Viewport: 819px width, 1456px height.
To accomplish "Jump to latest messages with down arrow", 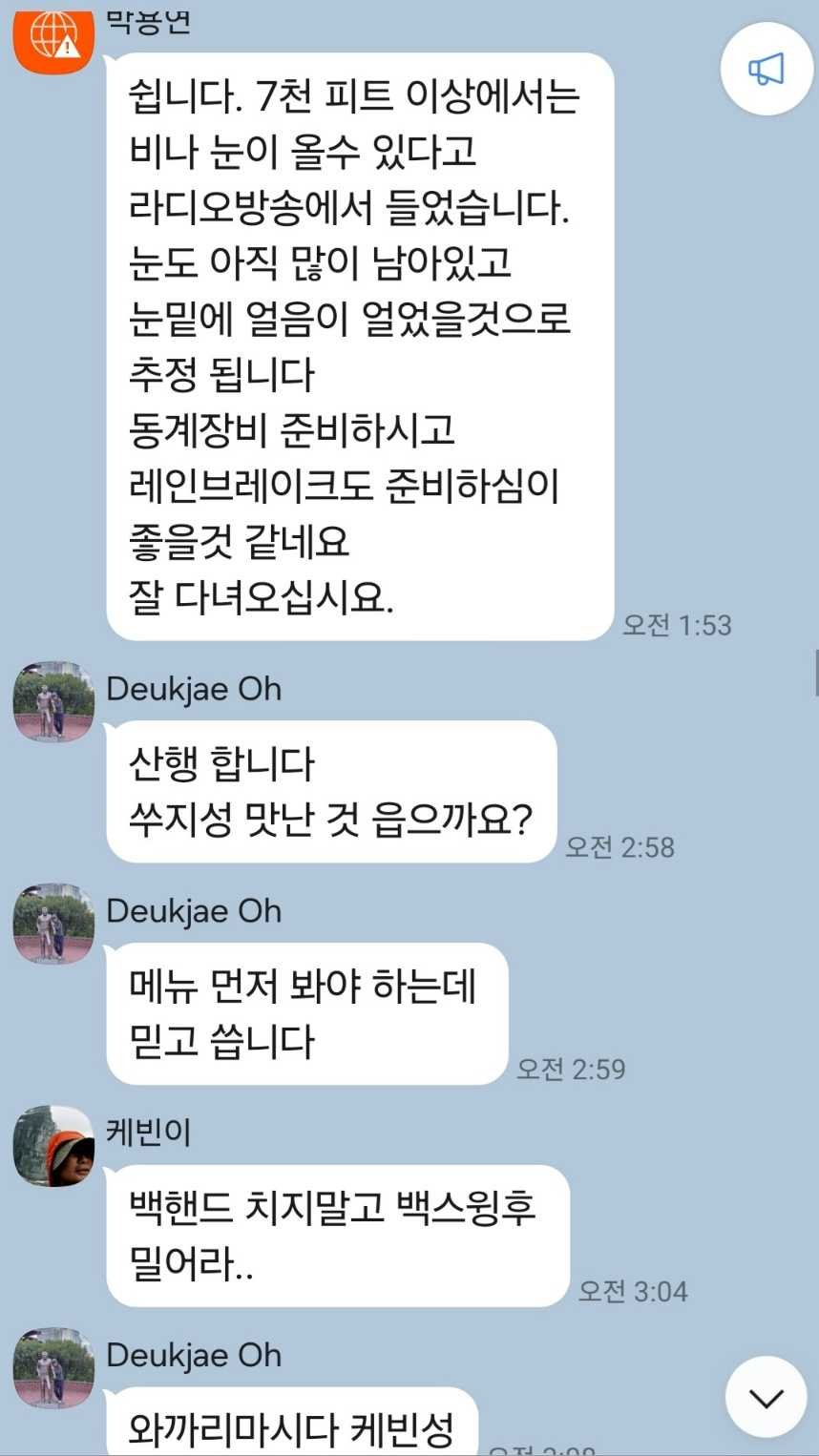I will pos(766,1399).
